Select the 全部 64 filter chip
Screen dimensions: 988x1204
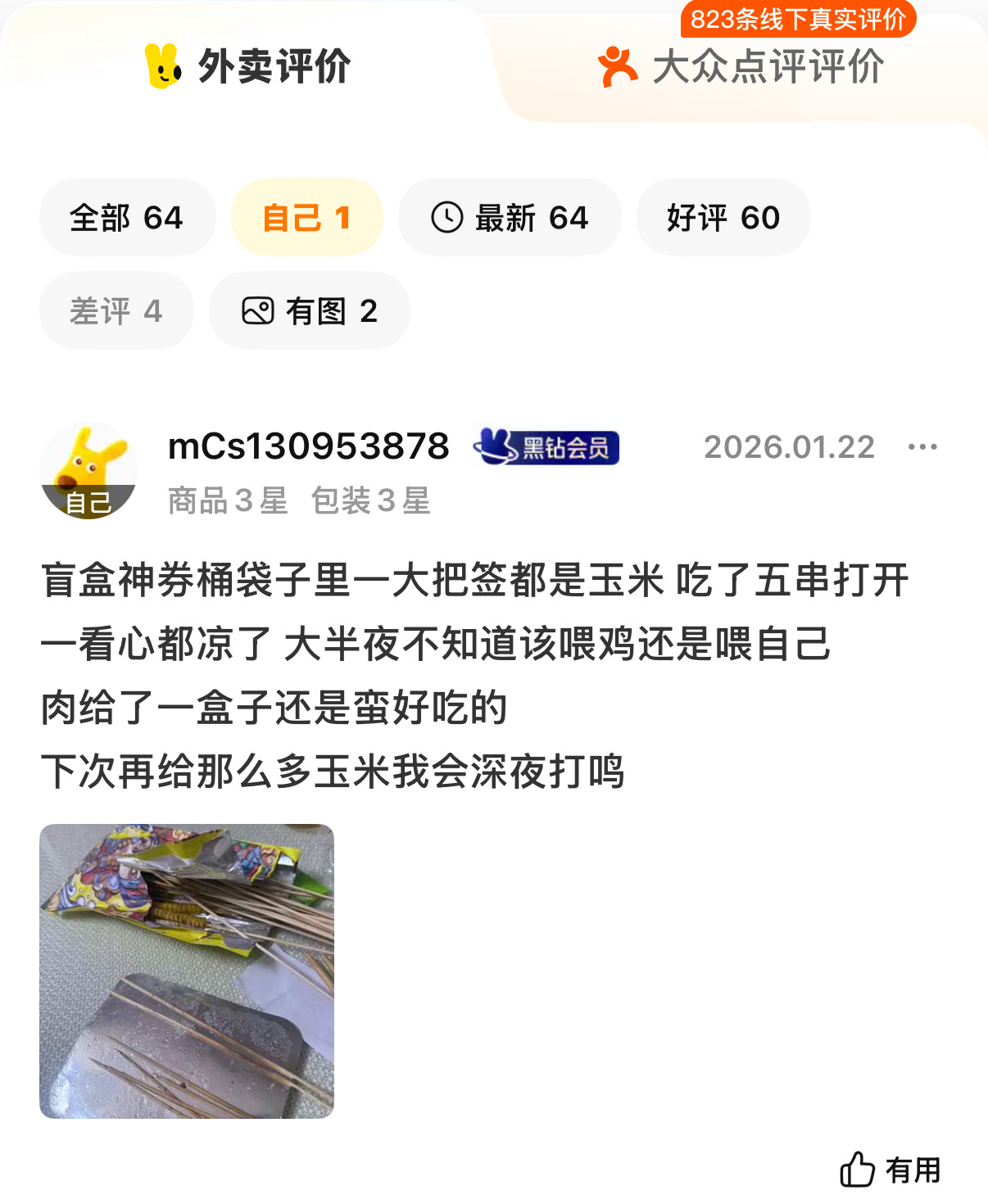pos(127,217)
